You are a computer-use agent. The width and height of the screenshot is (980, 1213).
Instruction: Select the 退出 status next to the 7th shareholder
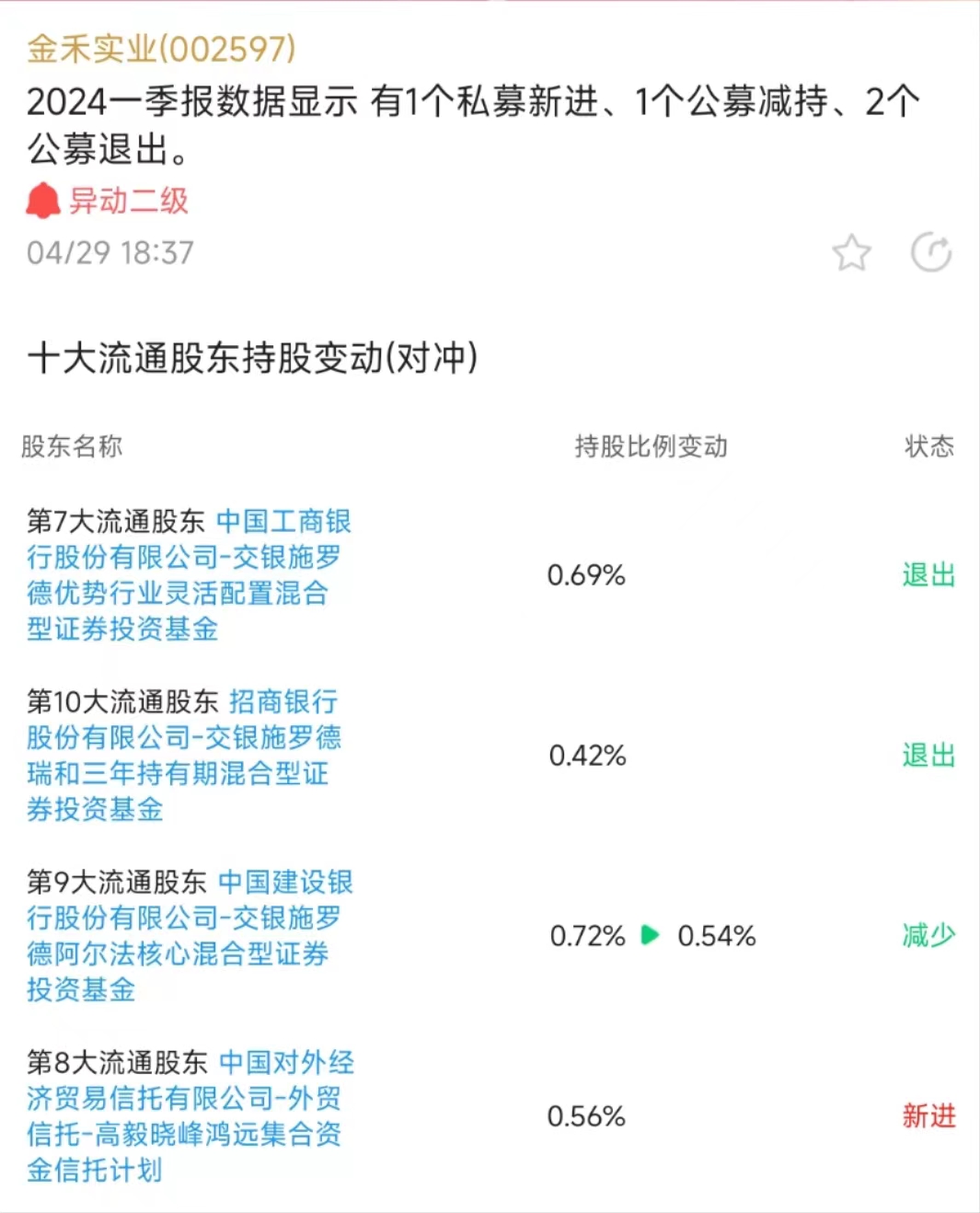click(x=928, y=575)
